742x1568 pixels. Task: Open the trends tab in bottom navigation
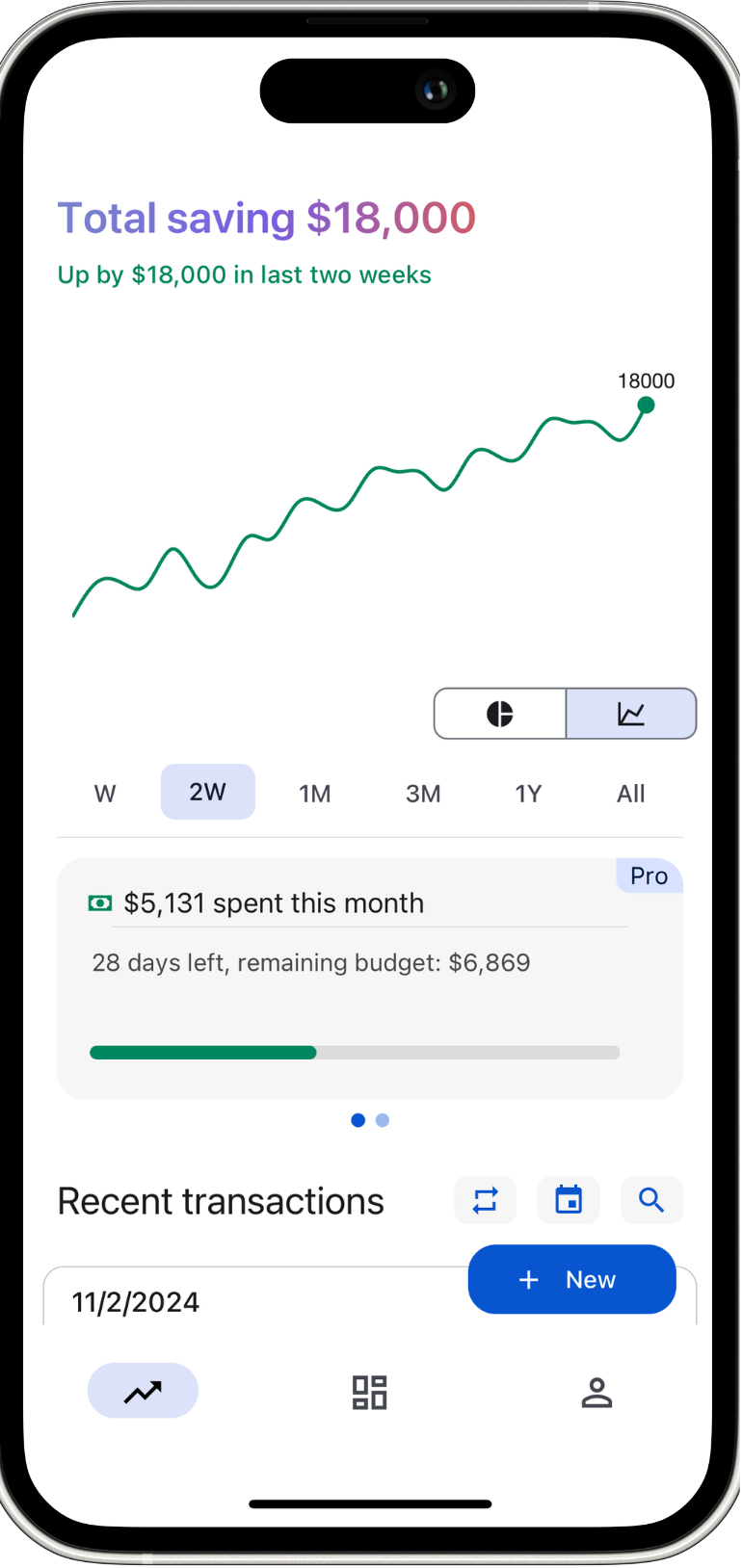143,1390
